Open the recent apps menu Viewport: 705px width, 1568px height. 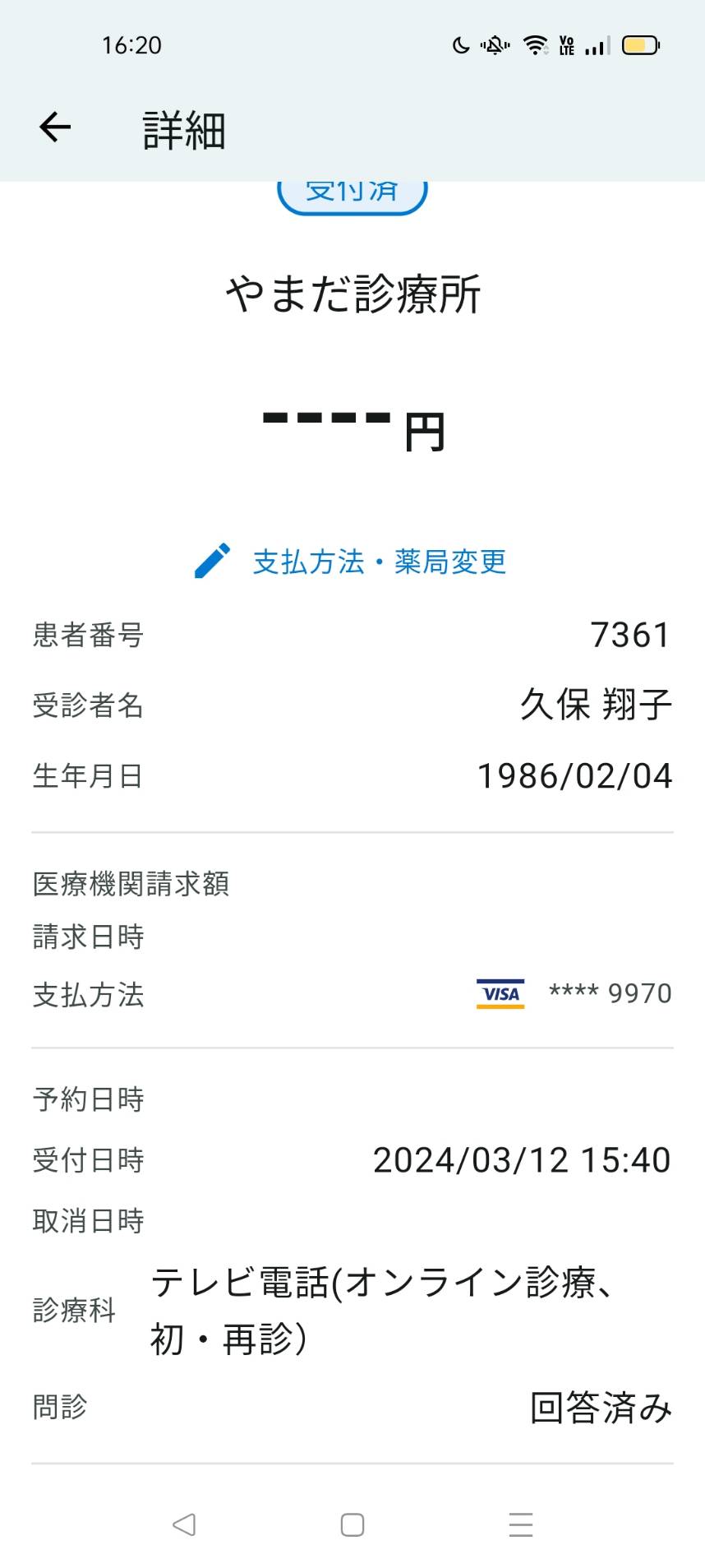(521, 1524)
